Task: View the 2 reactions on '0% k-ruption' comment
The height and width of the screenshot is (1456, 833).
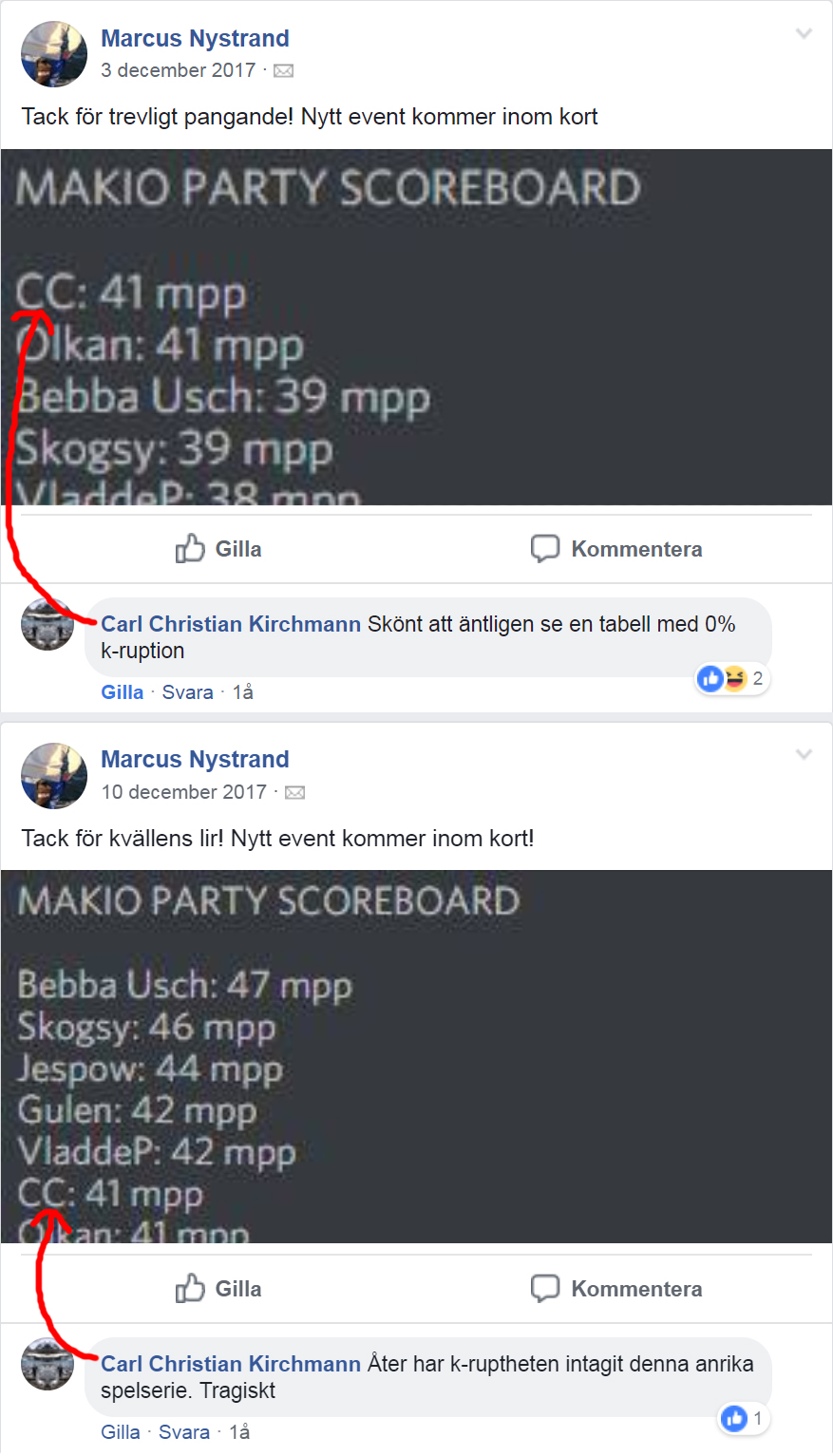Action: coord(732,678)
